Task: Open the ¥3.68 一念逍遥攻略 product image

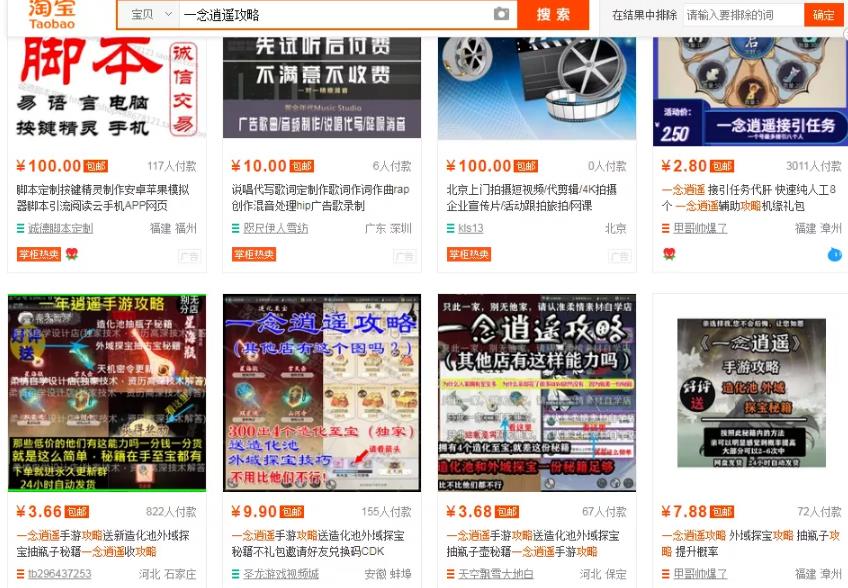Action: click(x=537, y=392)
